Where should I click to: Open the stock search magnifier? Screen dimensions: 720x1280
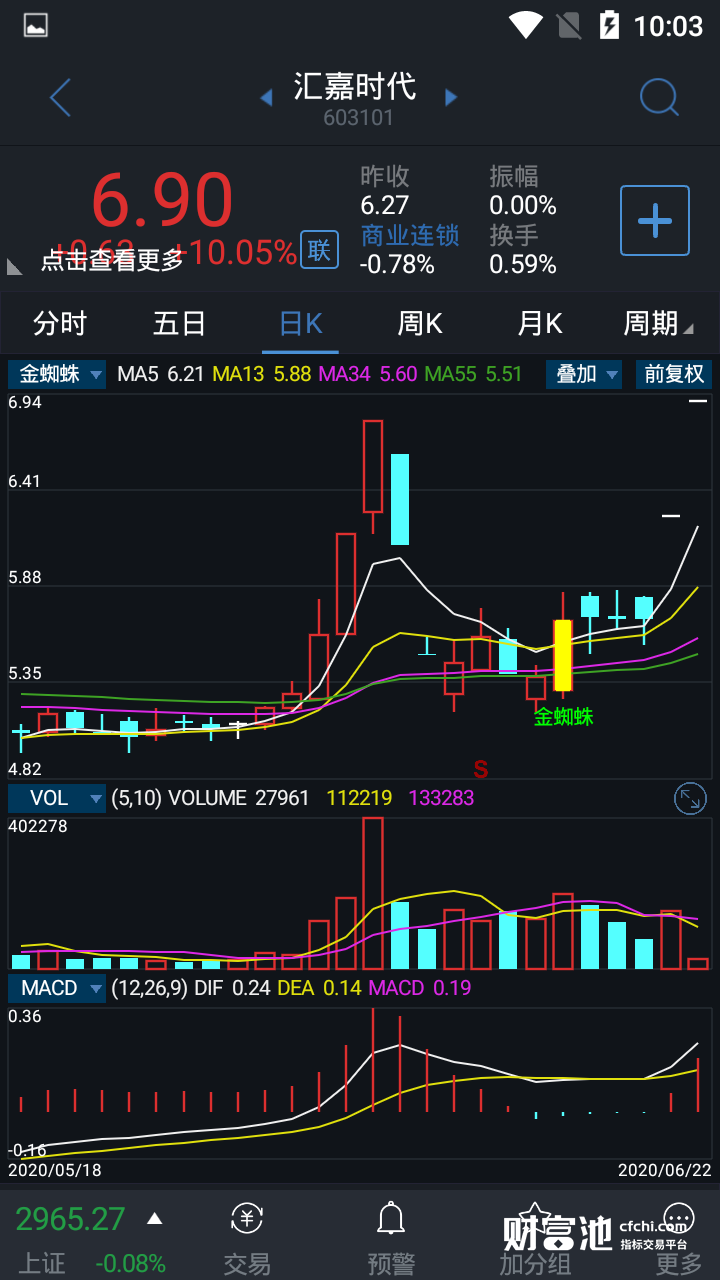tap(659, 98)
